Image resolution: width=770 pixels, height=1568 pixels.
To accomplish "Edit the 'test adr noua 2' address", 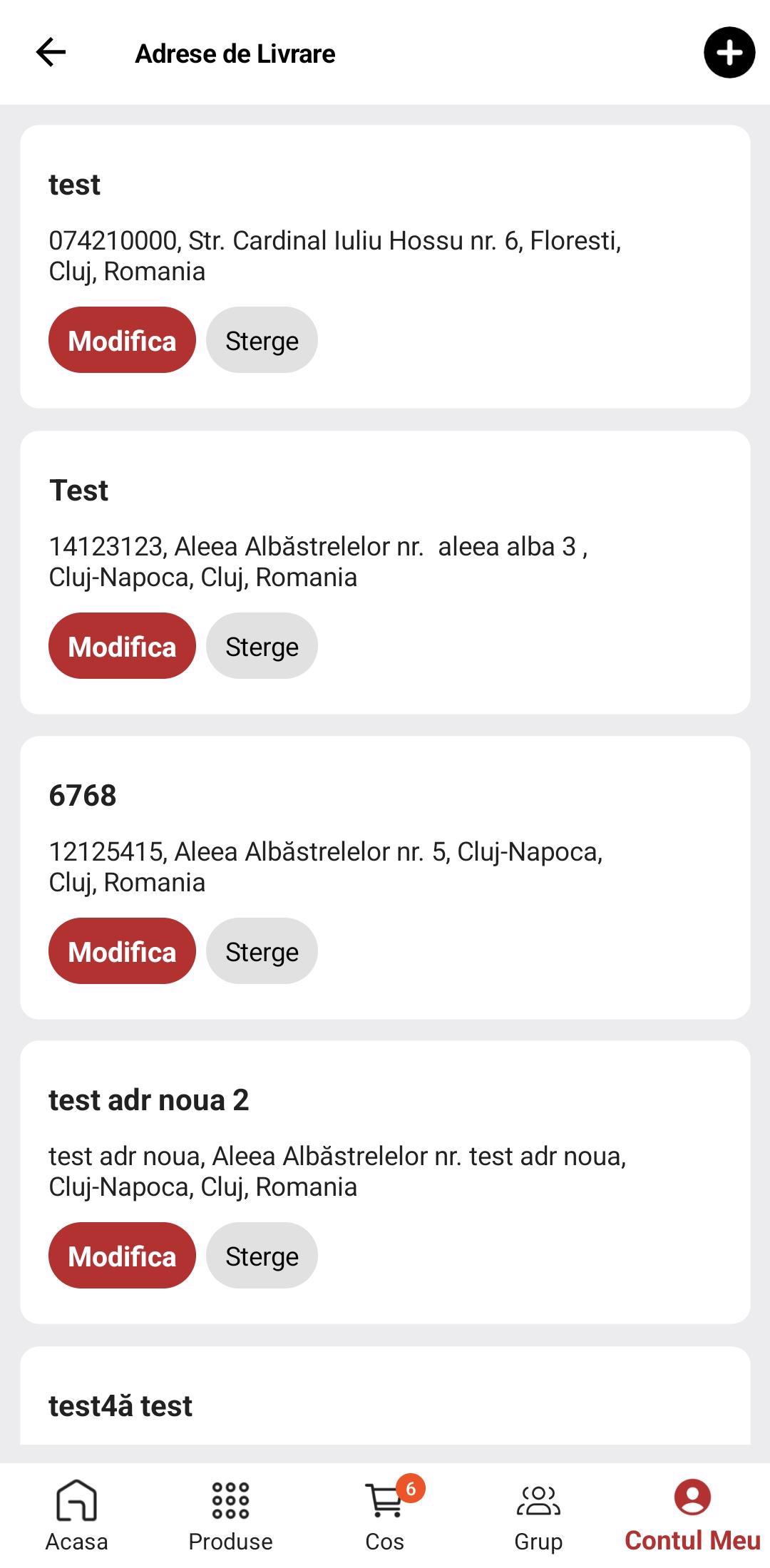I will (x=122, y=1256).
